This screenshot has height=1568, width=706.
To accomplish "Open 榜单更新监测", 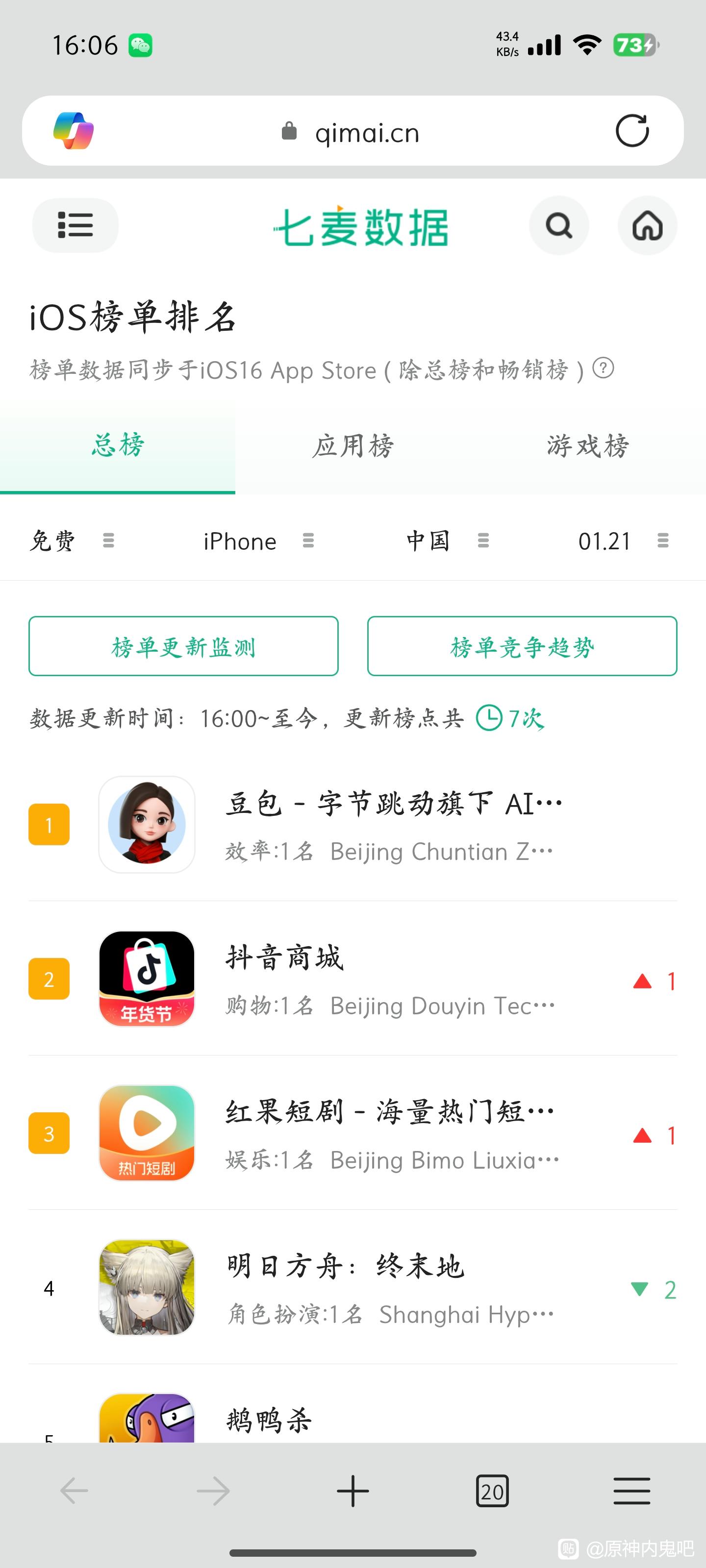I will click(183, 646).
